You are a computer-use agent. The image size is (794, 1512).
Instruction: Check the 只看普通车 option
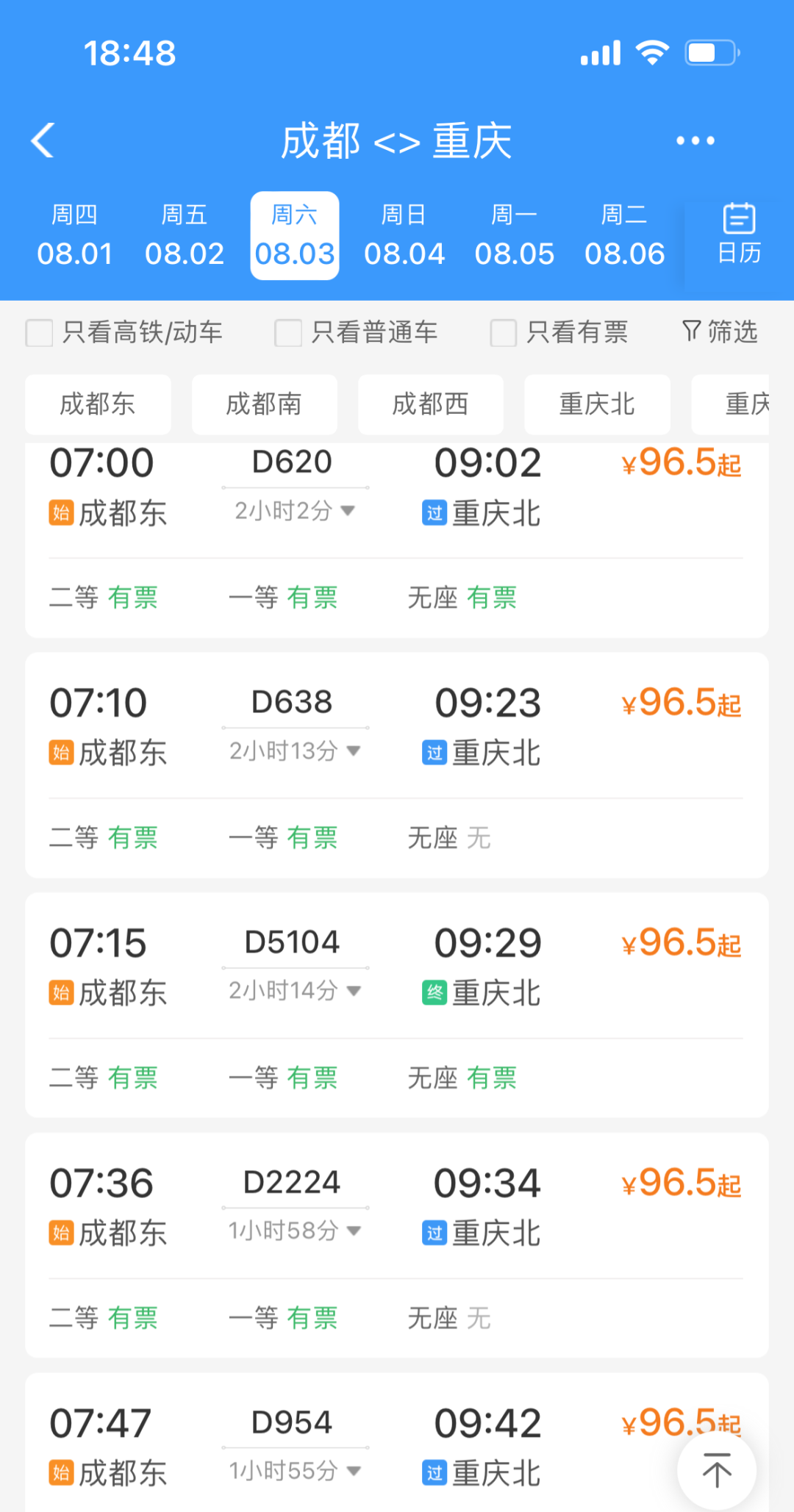pyautogui.click(x=287, y=332)
